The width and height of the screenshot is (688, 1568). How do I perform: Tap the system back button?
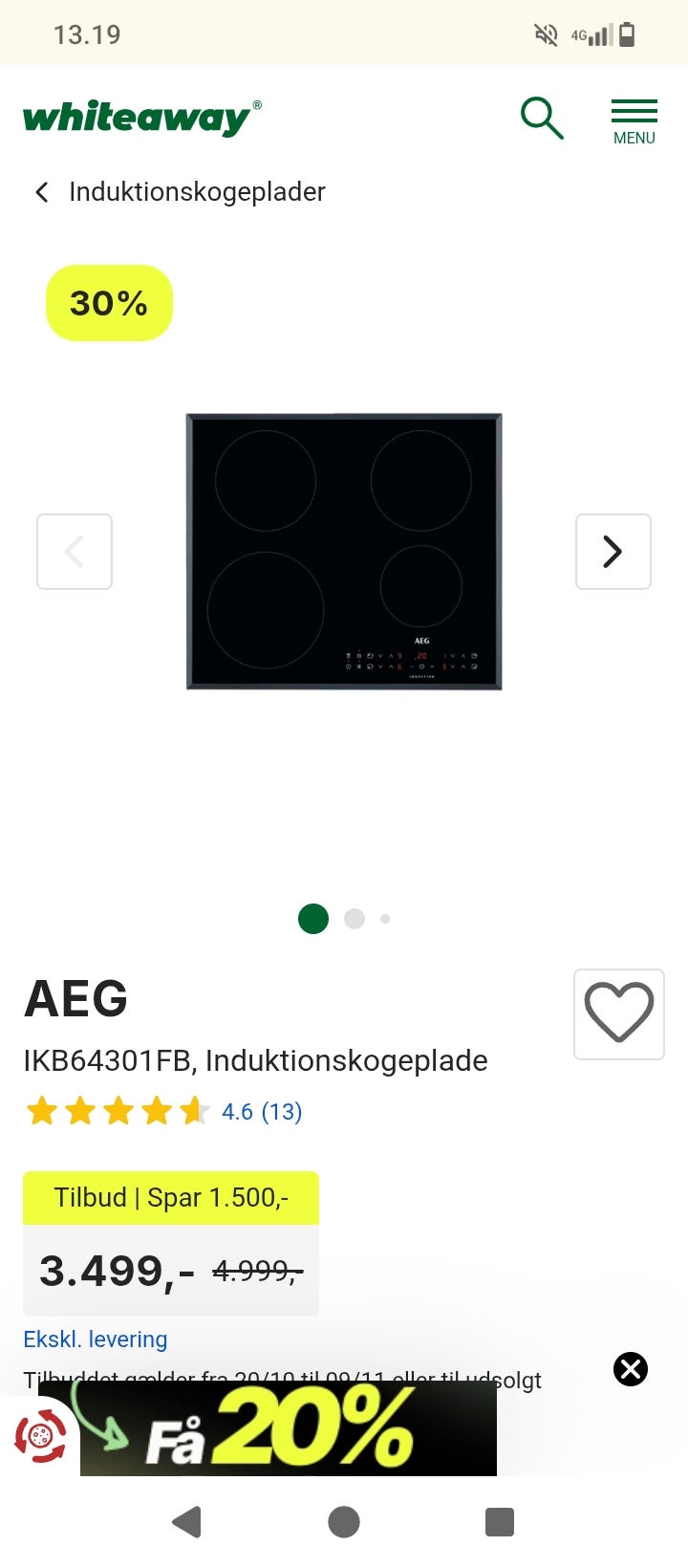point(187,1521)
